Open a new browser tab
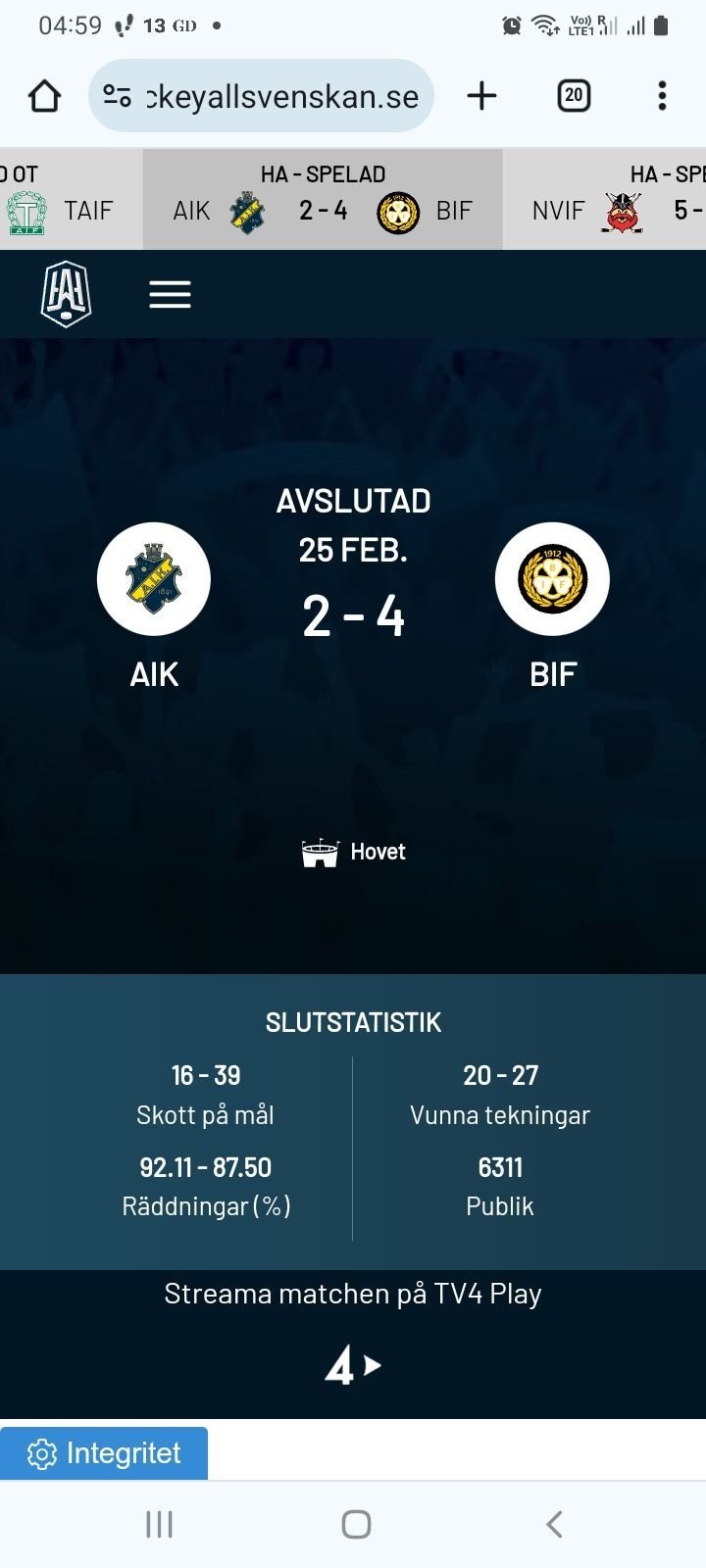Image resolution: width=706 pixels, height=1568 pixels. (x=481, y=96)
